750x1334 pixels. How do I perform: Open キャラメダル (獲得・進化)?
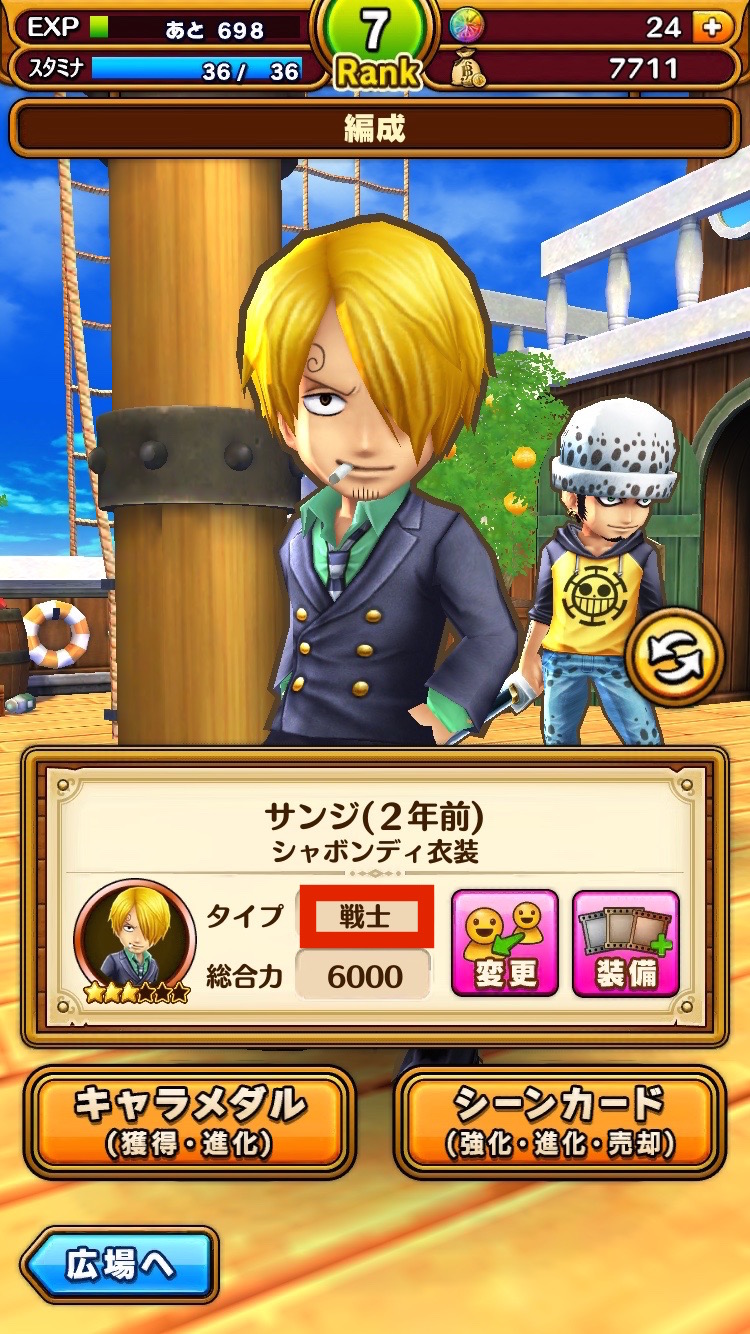[x=189, y=1121]
